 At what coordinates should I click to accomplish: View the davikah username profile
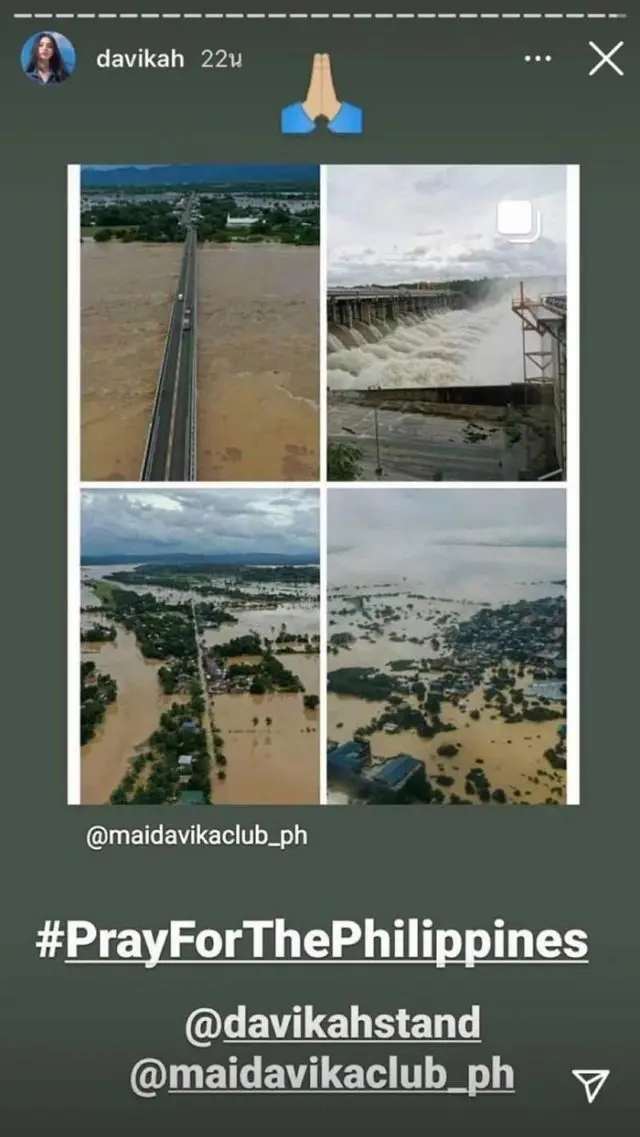(x=140, y=59)
